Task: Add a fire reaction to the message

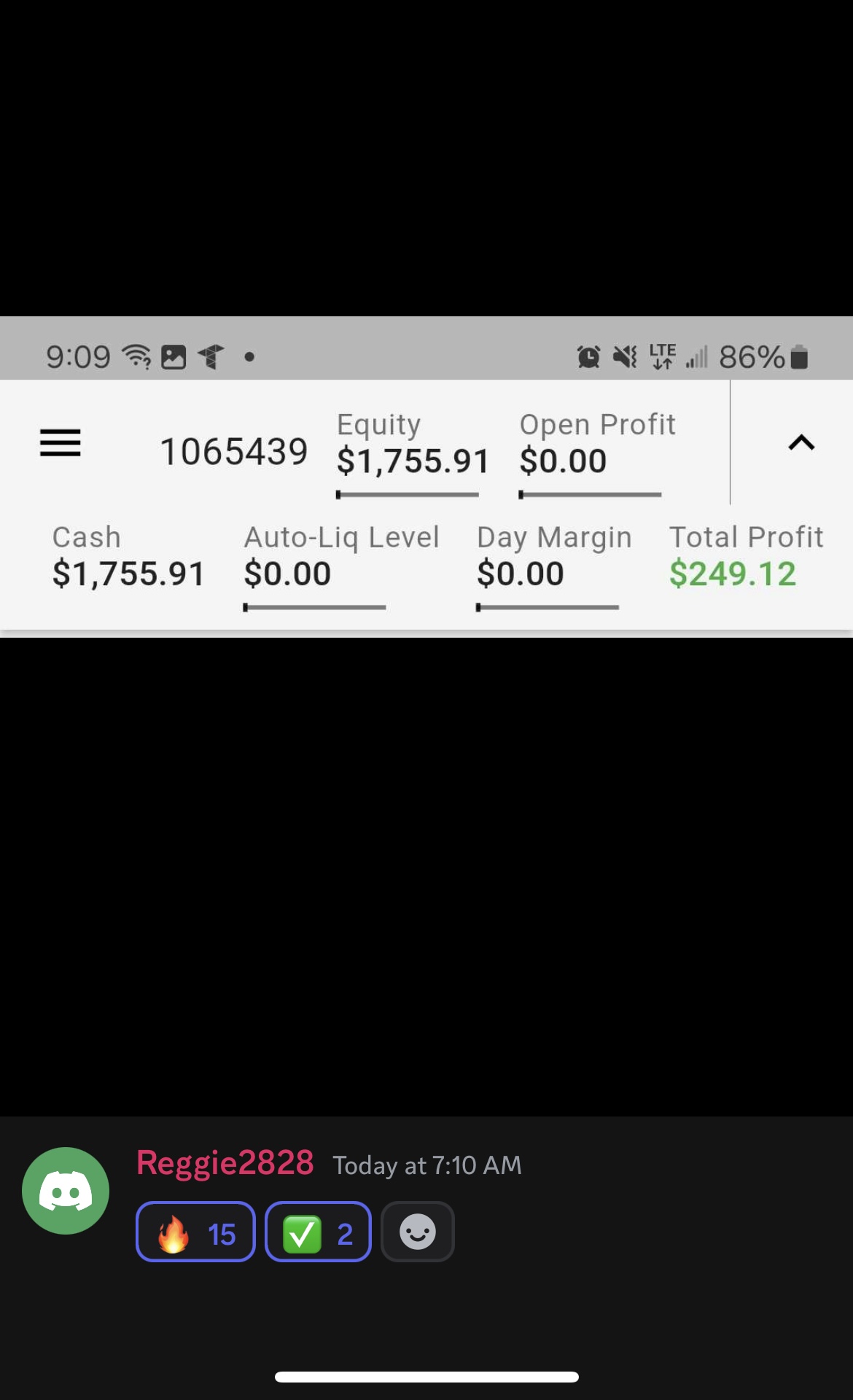Action: (x=195, y=1232)
